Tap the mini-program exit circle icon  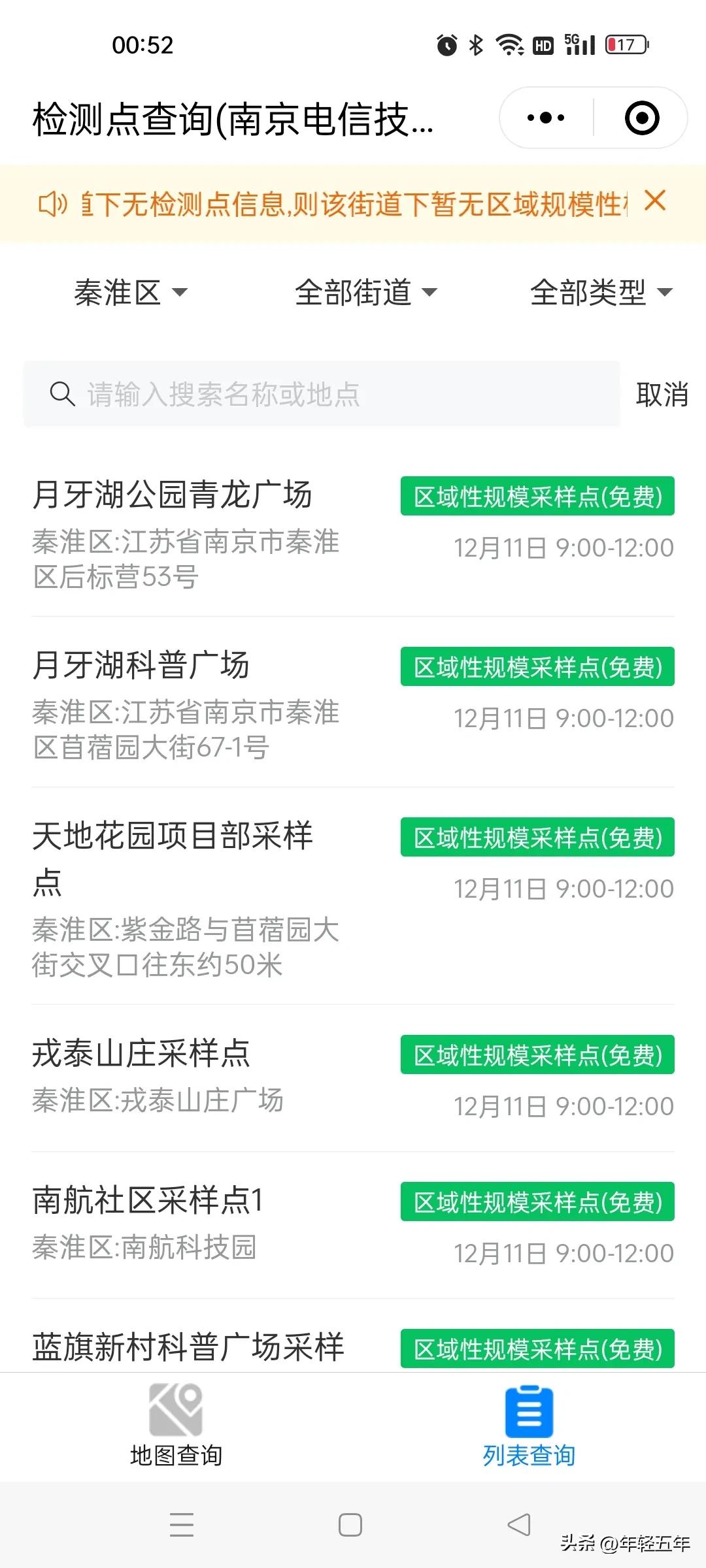pos(643,118)
